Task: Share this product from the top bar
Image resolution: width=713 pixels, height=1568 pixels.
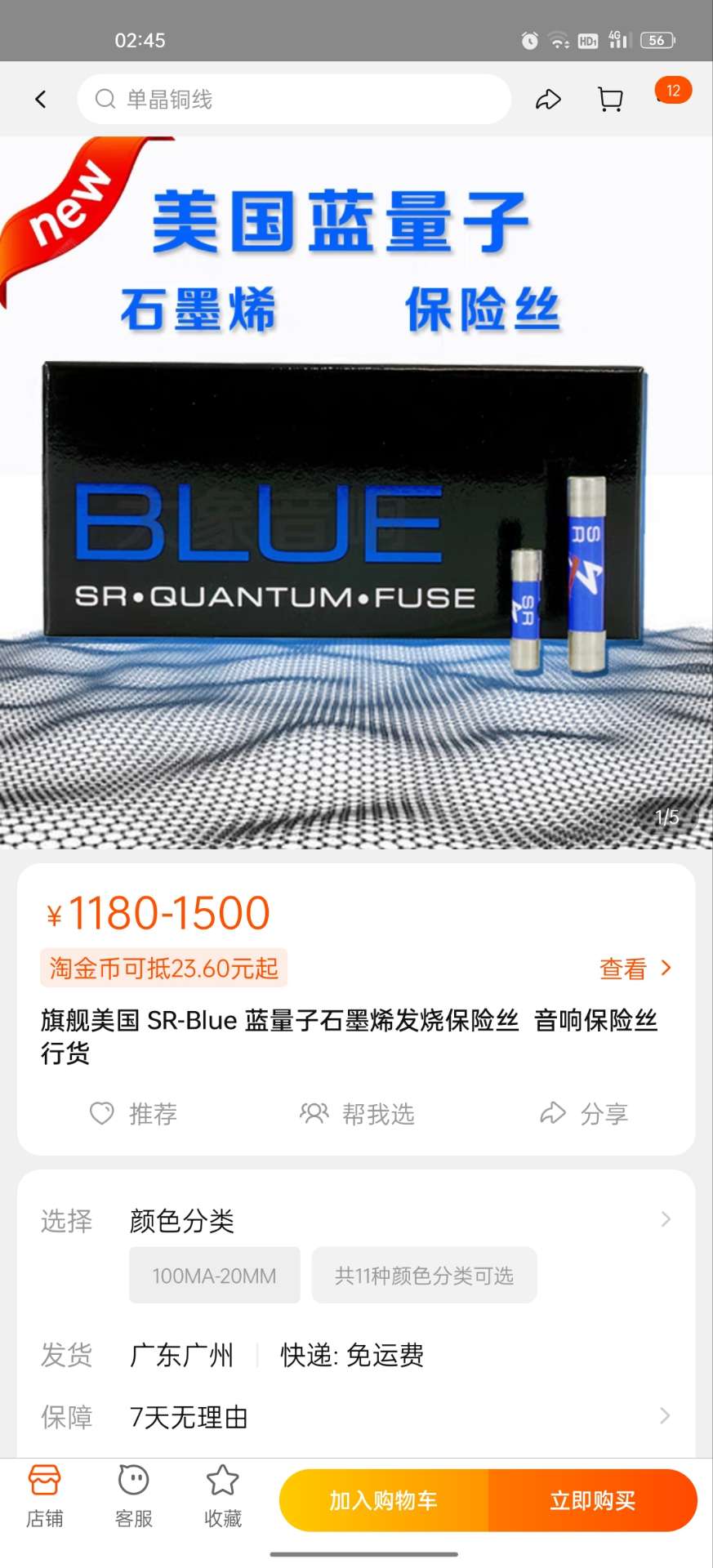Action: pos(548,100)
